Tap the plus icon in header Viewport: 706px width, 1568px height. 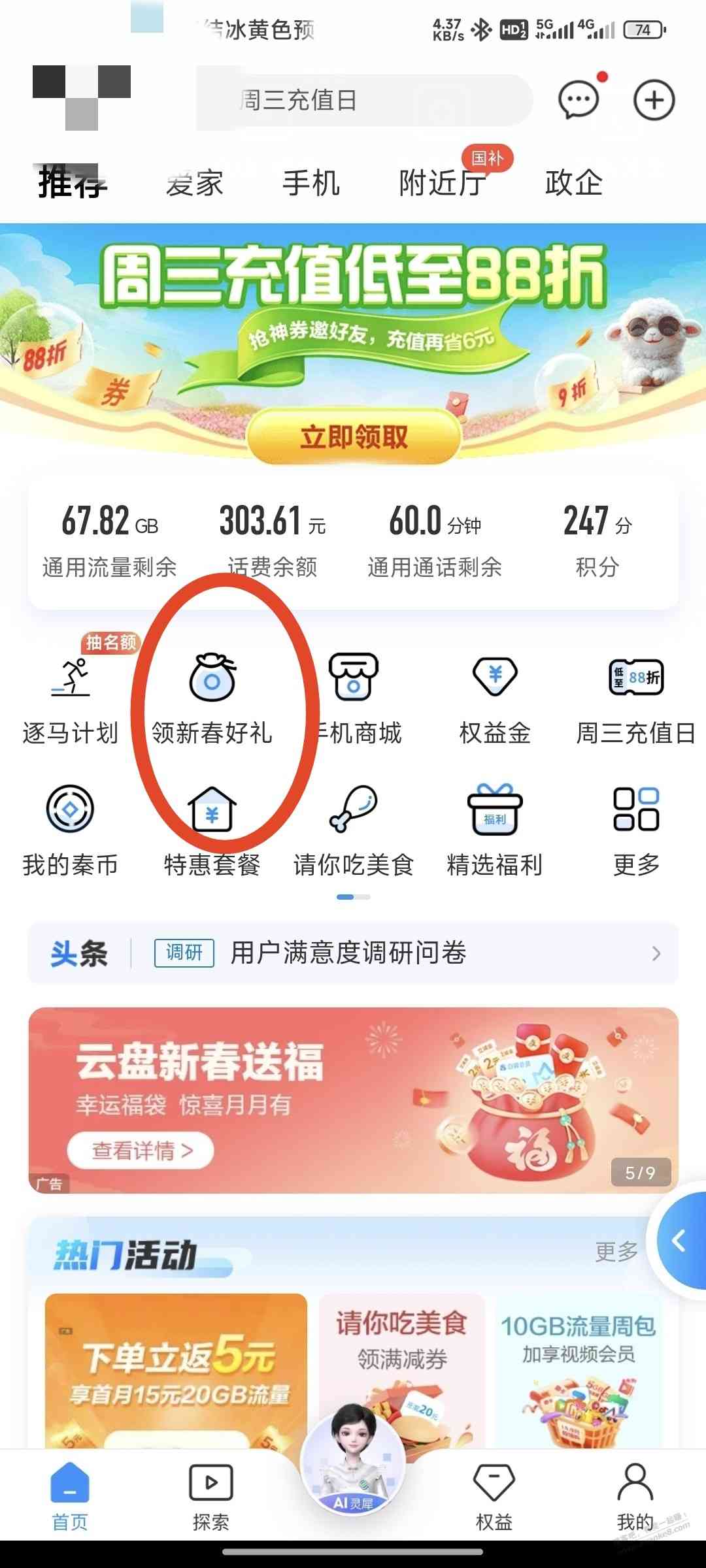tap(654, 100)
